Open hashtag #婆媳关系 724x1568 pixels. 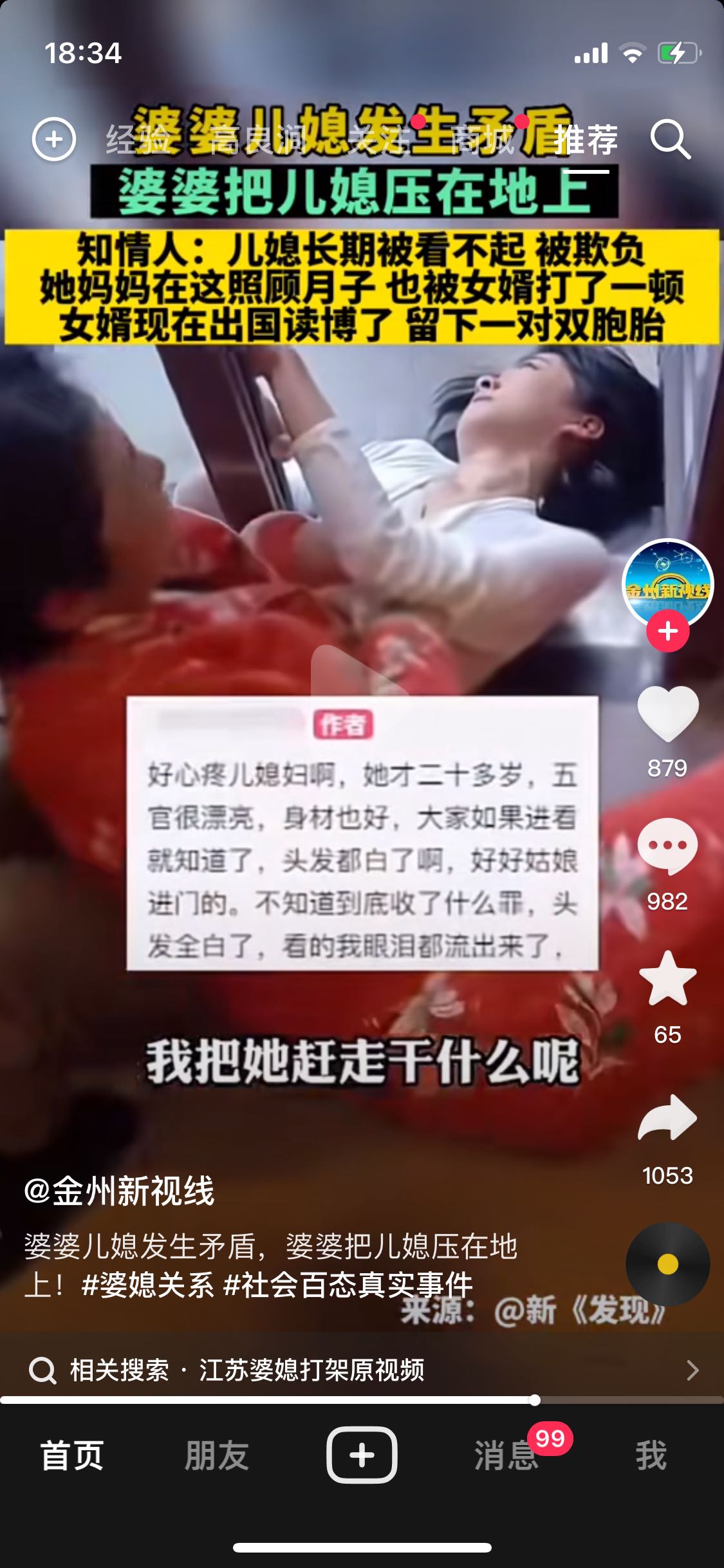[147, 1285]
